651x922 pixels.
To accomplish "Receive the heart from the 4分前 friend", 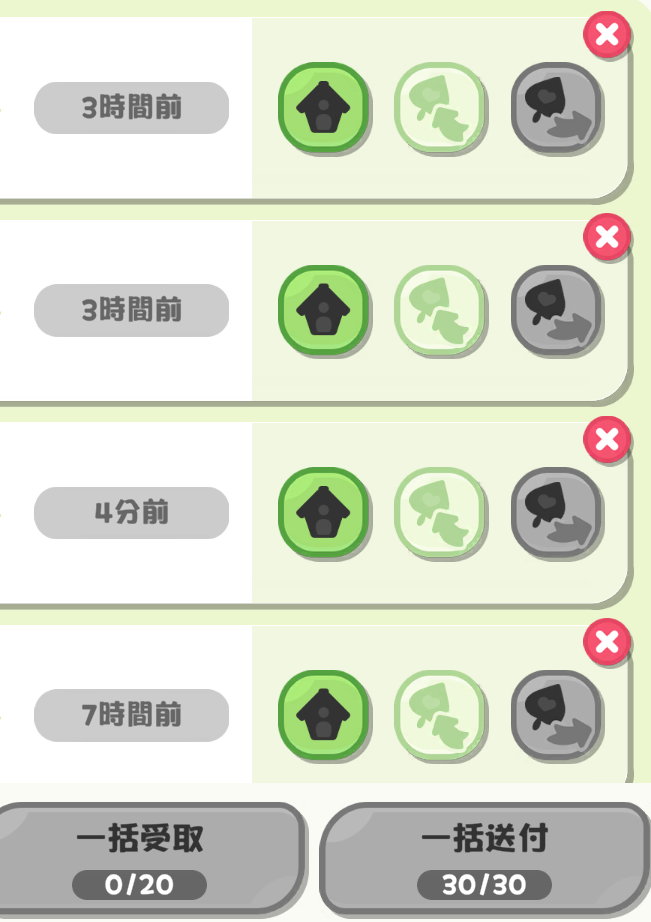I will (x=440, y=511).
